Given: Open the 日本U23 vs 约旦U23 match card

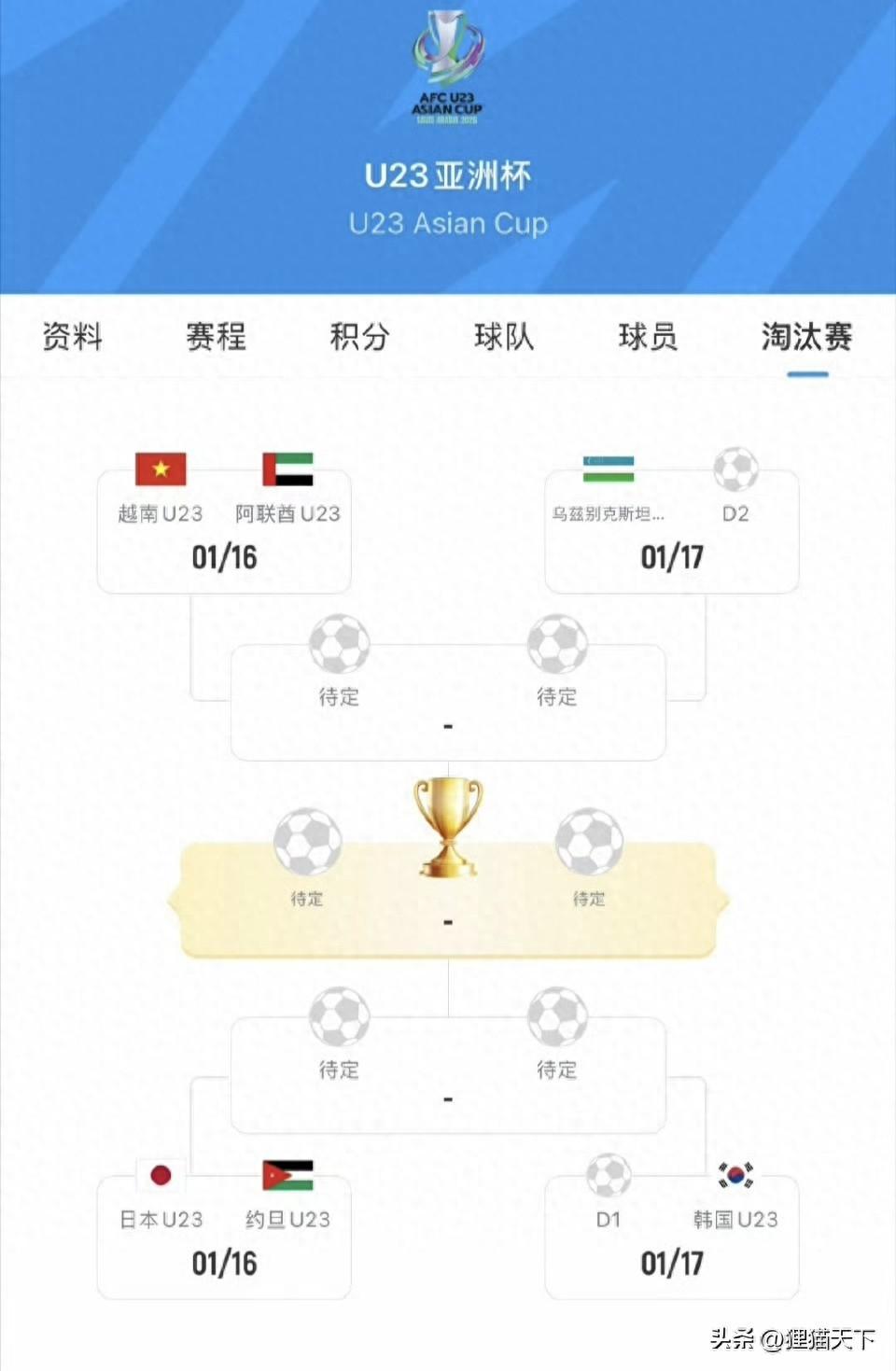Looking at the screenshot, I should tap(224, 1238).
